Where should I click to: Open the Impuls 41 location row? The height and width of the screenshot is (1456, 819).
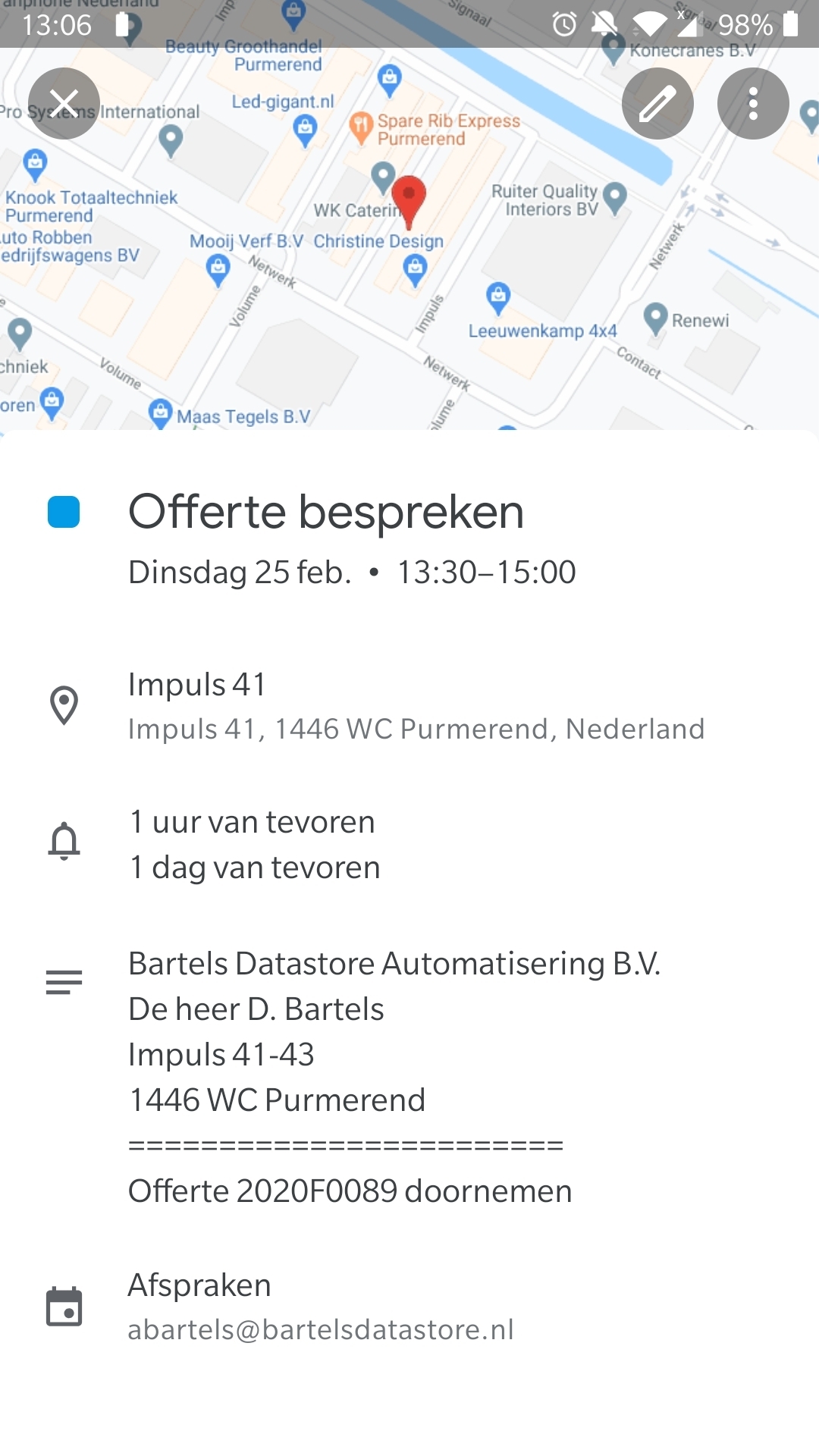(x=409, y=706)
